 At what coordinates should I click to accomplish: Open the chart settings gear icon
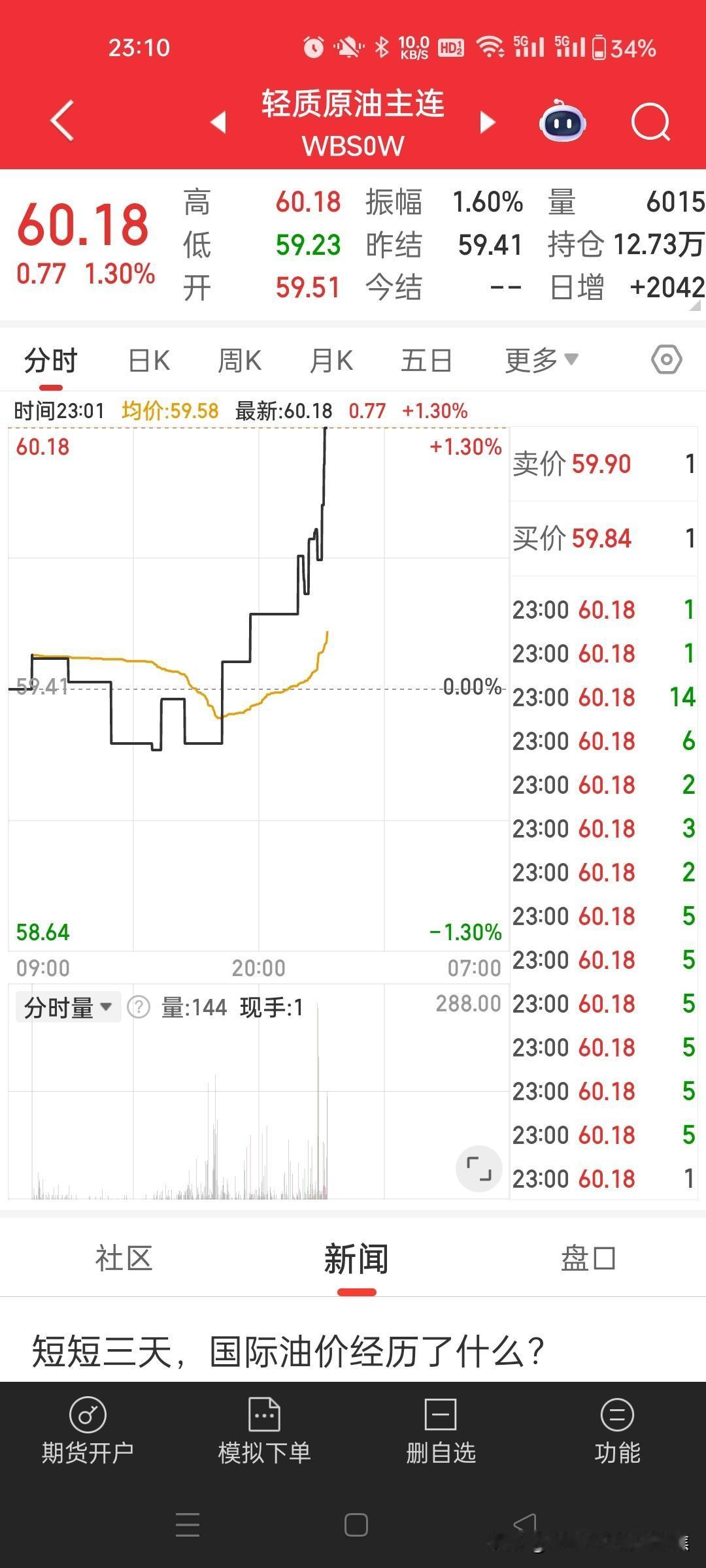pyautogui.click(x=665, y=359)
